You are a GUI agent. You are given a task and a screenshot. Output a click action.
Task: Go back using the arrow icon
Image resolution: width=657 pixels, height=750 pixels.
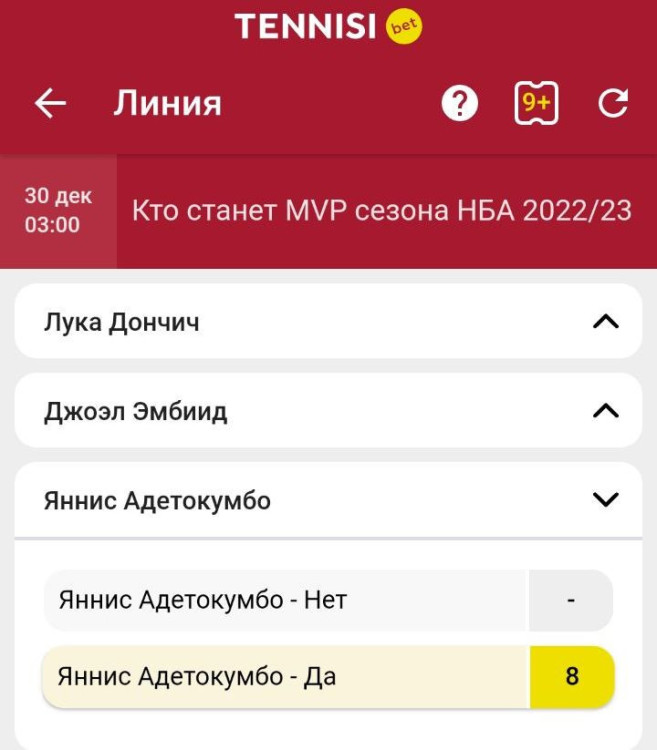[x=50, y=103]
